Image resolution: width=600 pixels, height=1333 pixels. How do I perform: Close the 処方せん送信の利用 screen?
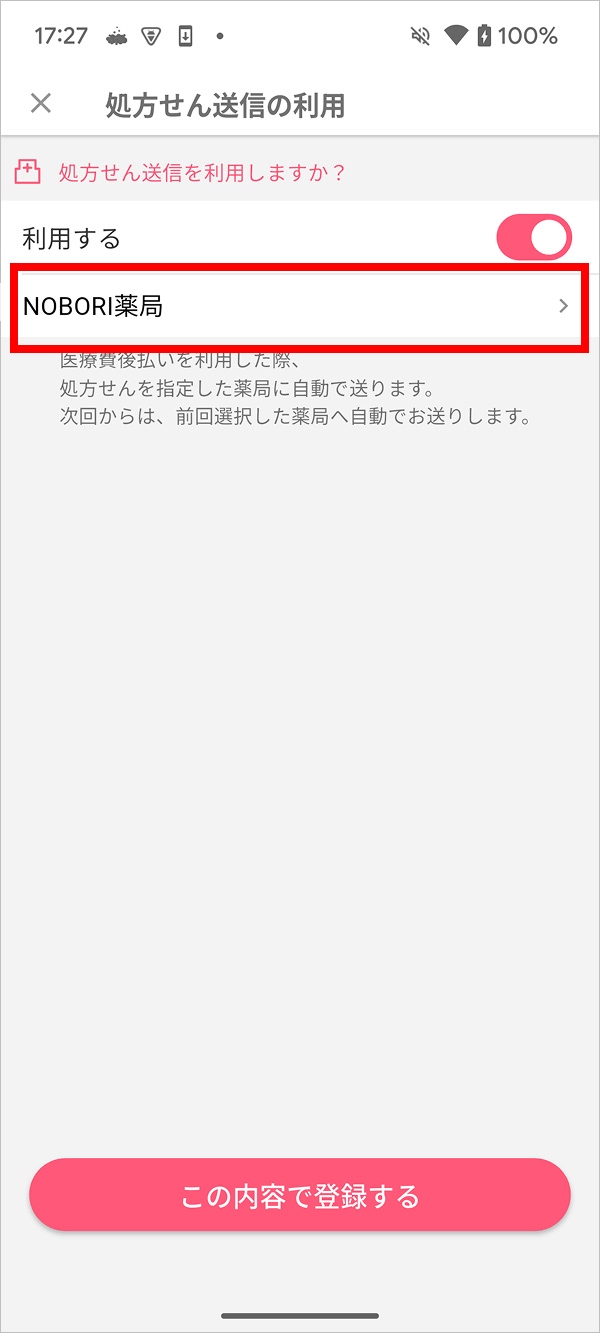click(x=41, y=103)
